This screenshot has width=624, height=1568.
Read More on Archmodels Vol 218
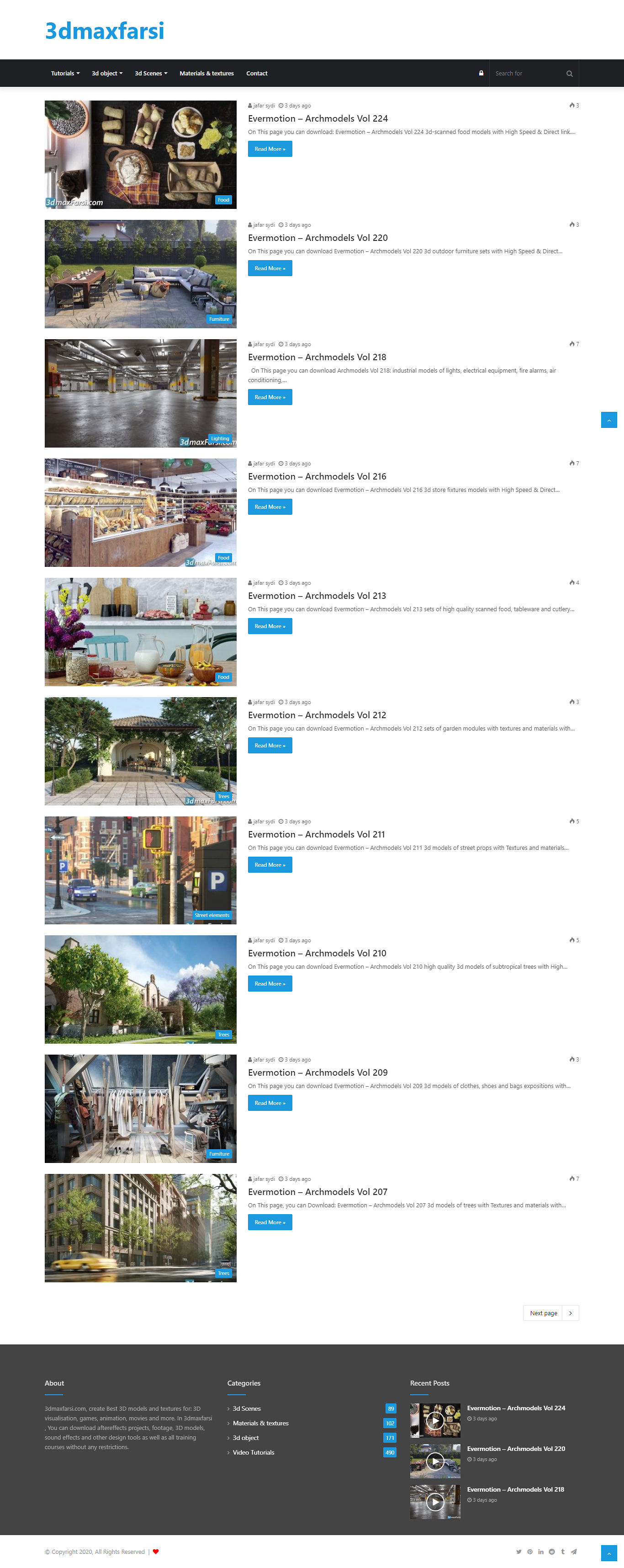[270, 397]
